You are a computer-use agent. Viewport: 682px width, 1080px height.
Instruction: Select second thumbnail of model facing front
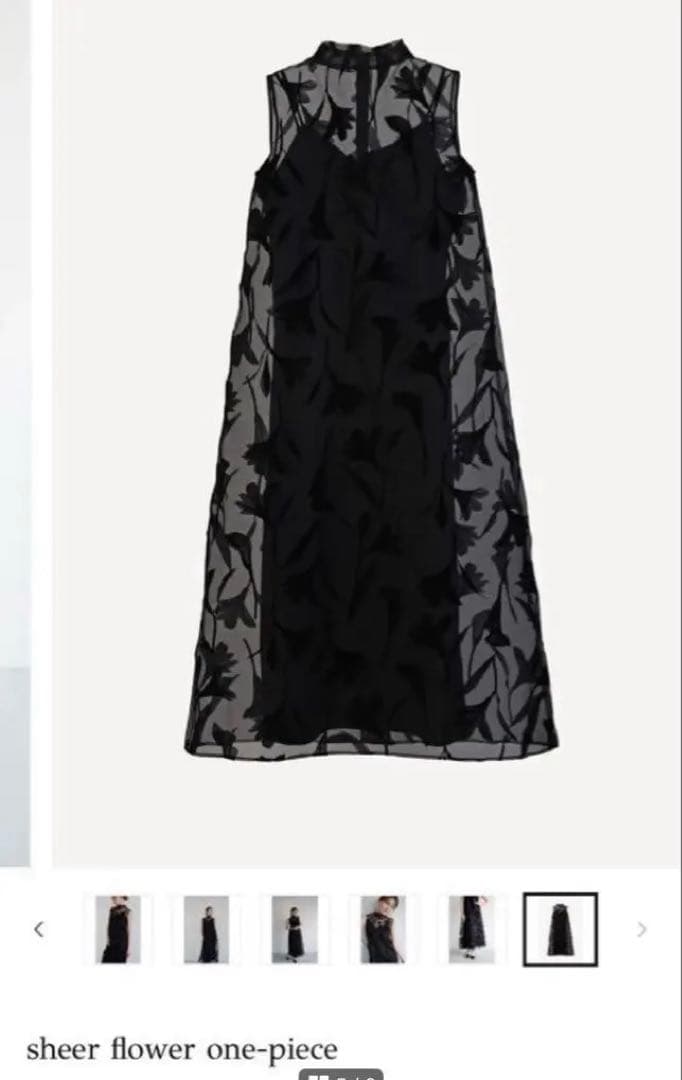click(x=206, y=929)
